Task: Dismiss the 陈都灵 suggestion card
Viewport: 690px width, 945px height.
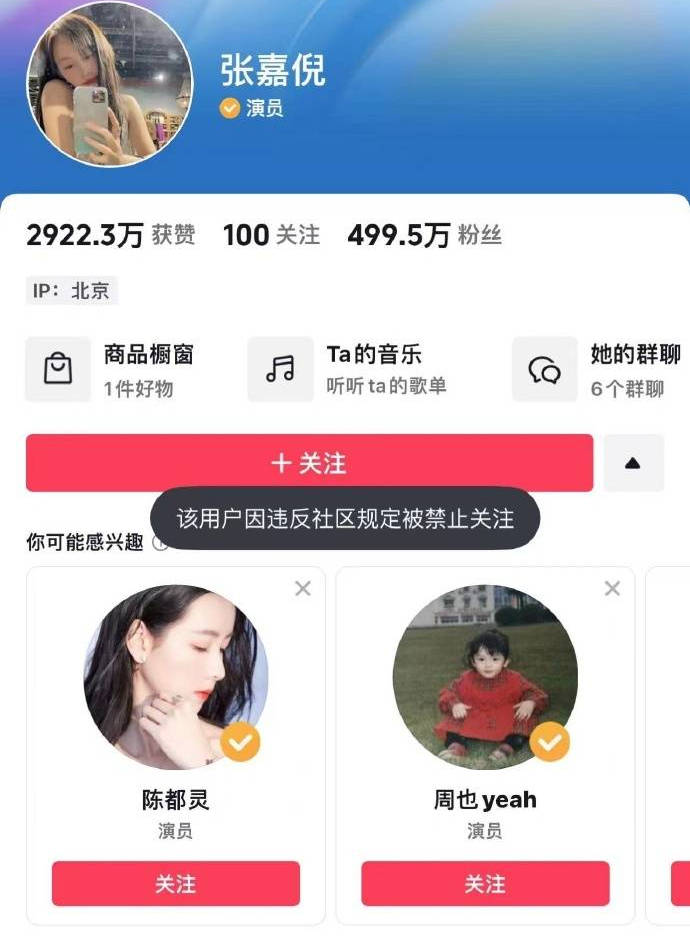Action: click(303, 589)
